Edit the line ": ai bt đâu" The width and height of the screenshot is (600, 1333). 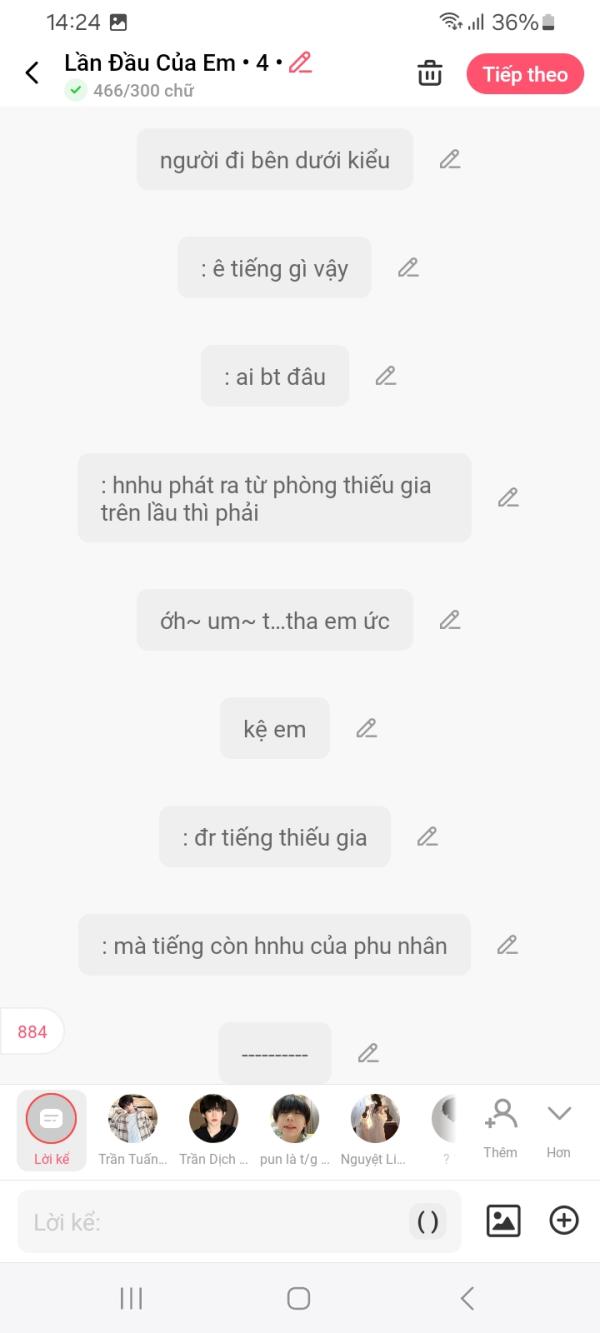[x=386, y=376]
